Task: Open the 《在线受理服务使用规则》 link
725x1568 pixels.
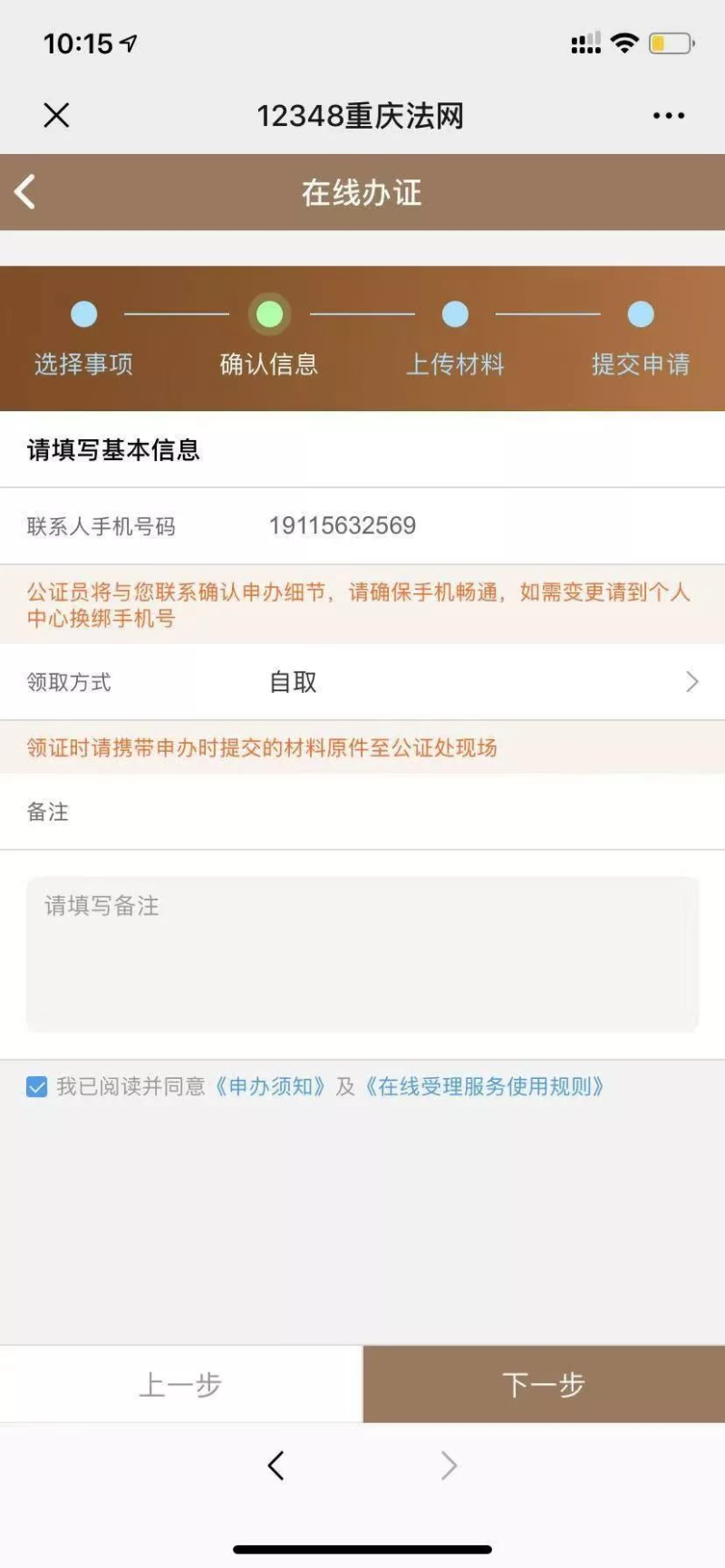Action: (x=485, y=1086)
